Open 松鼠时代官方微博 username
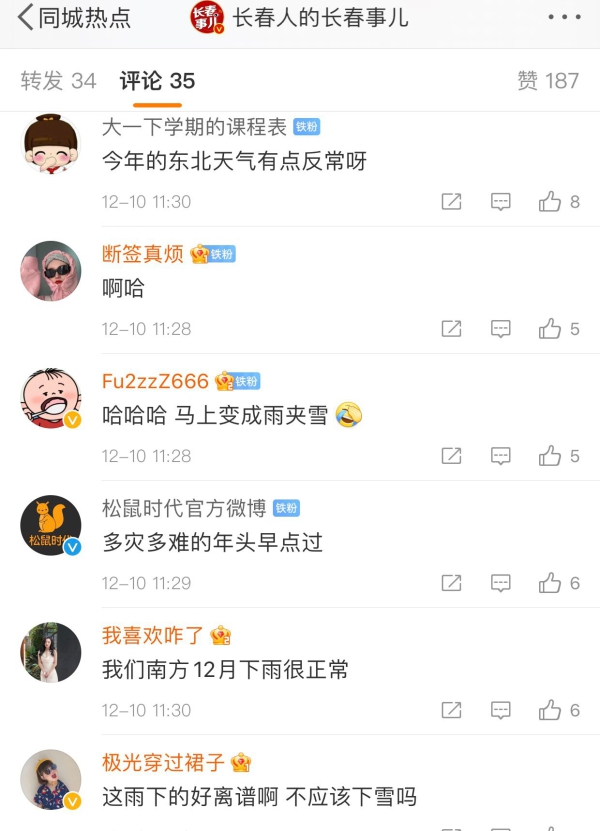This screenshot has width=600, height=831. (184, 508)
